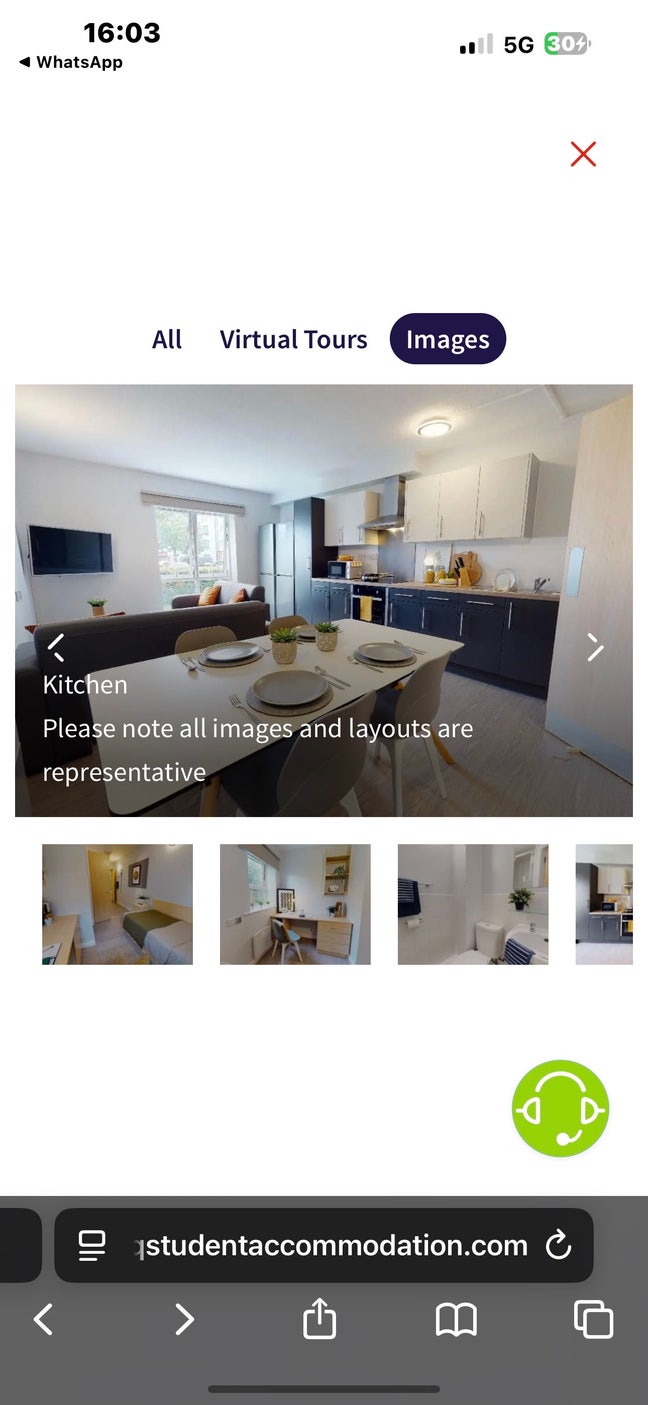View open Safari tabs
The height and width of the screenshot is (1405, 648).
coord(593,1319)
